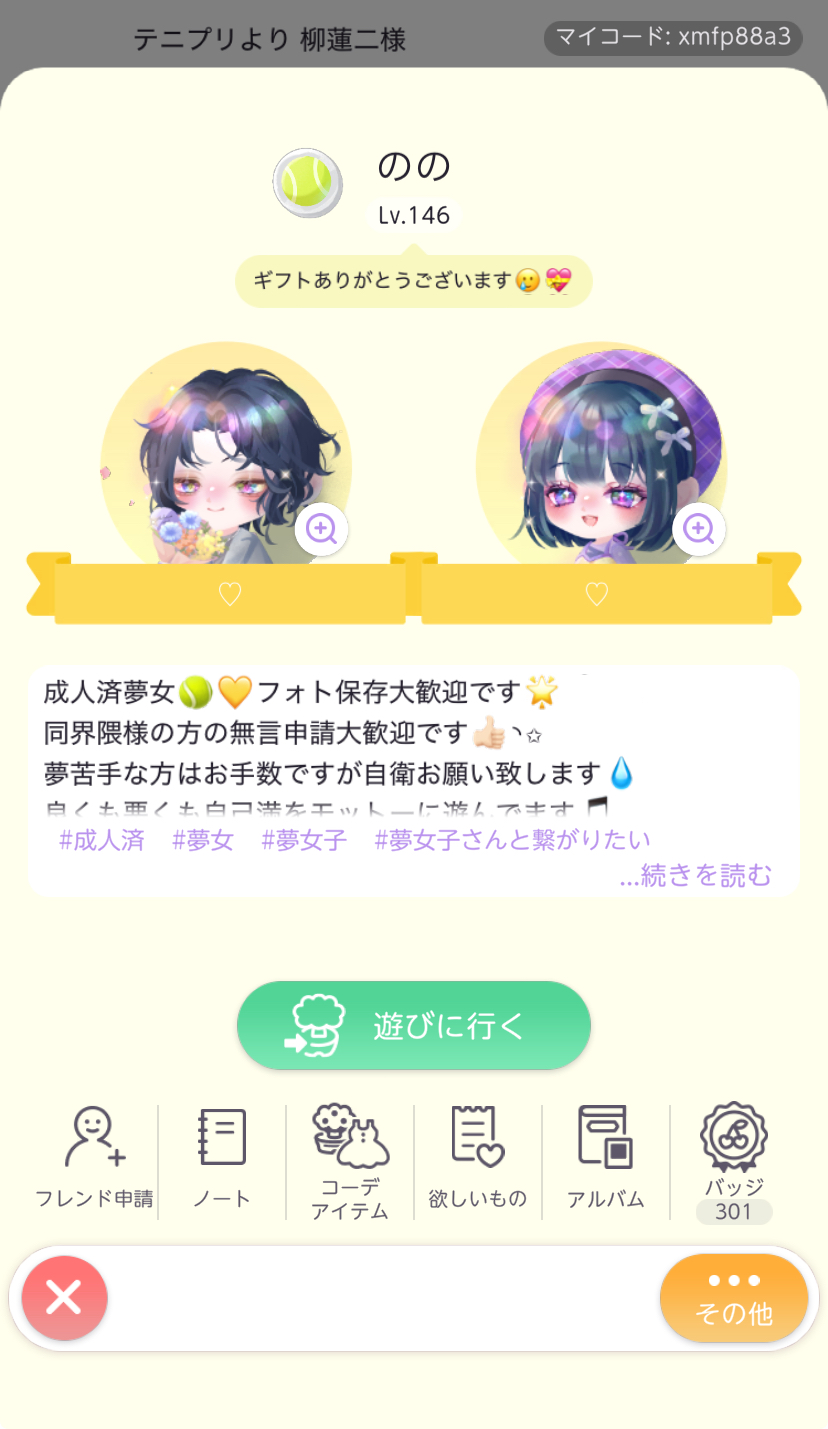
Task: Like the left avatar with the heart
Action: [x=230, y=595]
